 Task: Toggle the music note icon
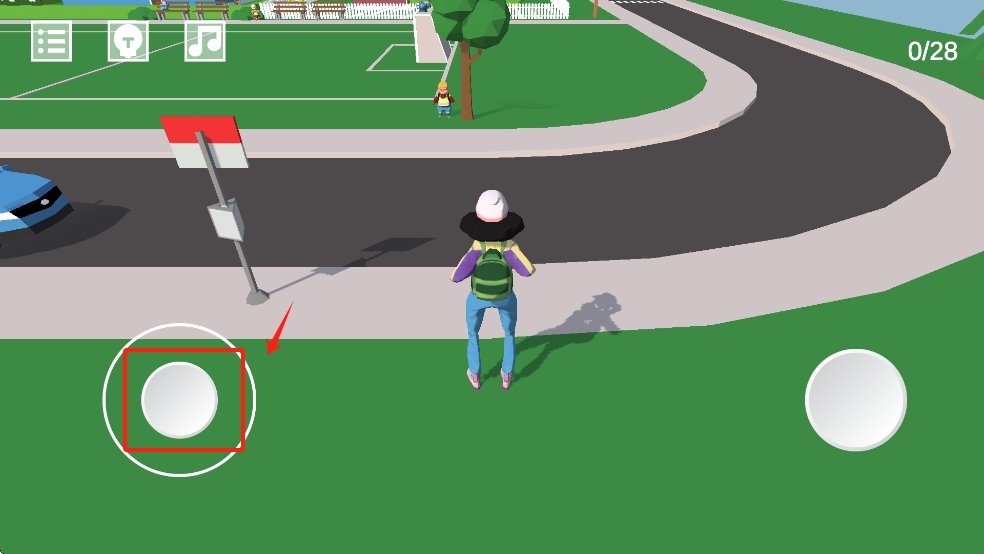[205, 42]
